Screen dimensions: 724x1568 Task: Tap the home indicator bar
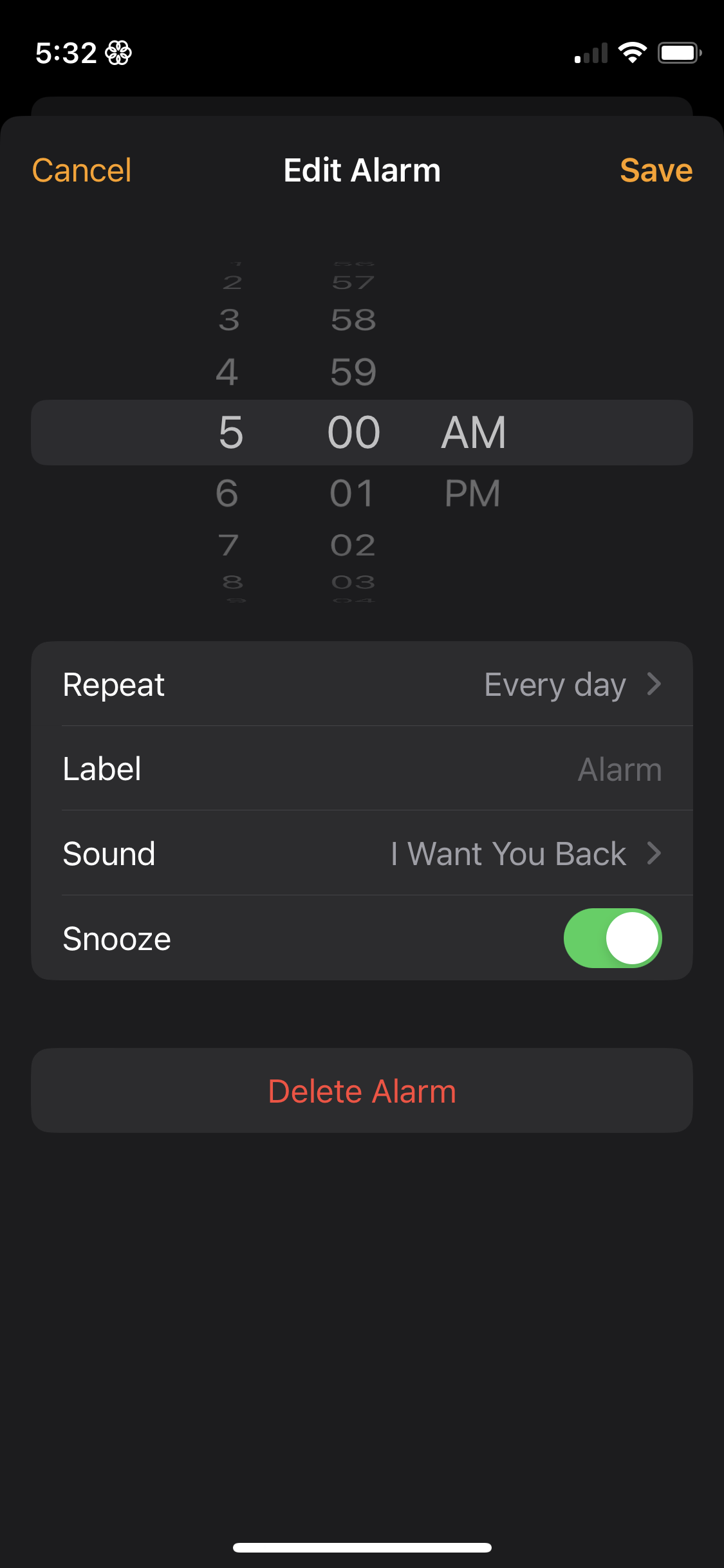click(x=362, y=1547)
